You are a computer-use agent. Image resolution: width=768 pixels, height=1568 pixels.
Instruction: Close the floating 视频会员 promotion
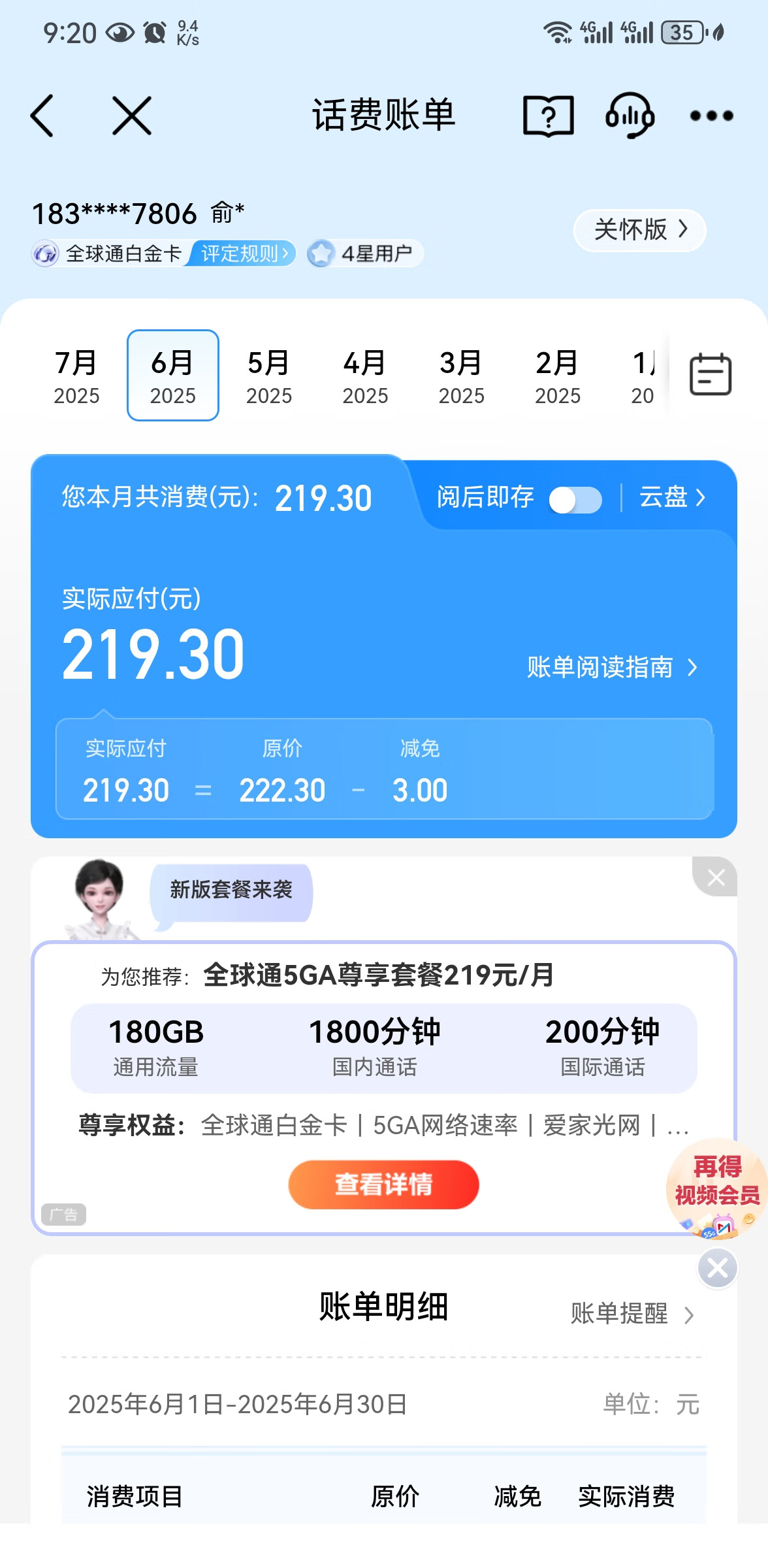coord(717,1268)
